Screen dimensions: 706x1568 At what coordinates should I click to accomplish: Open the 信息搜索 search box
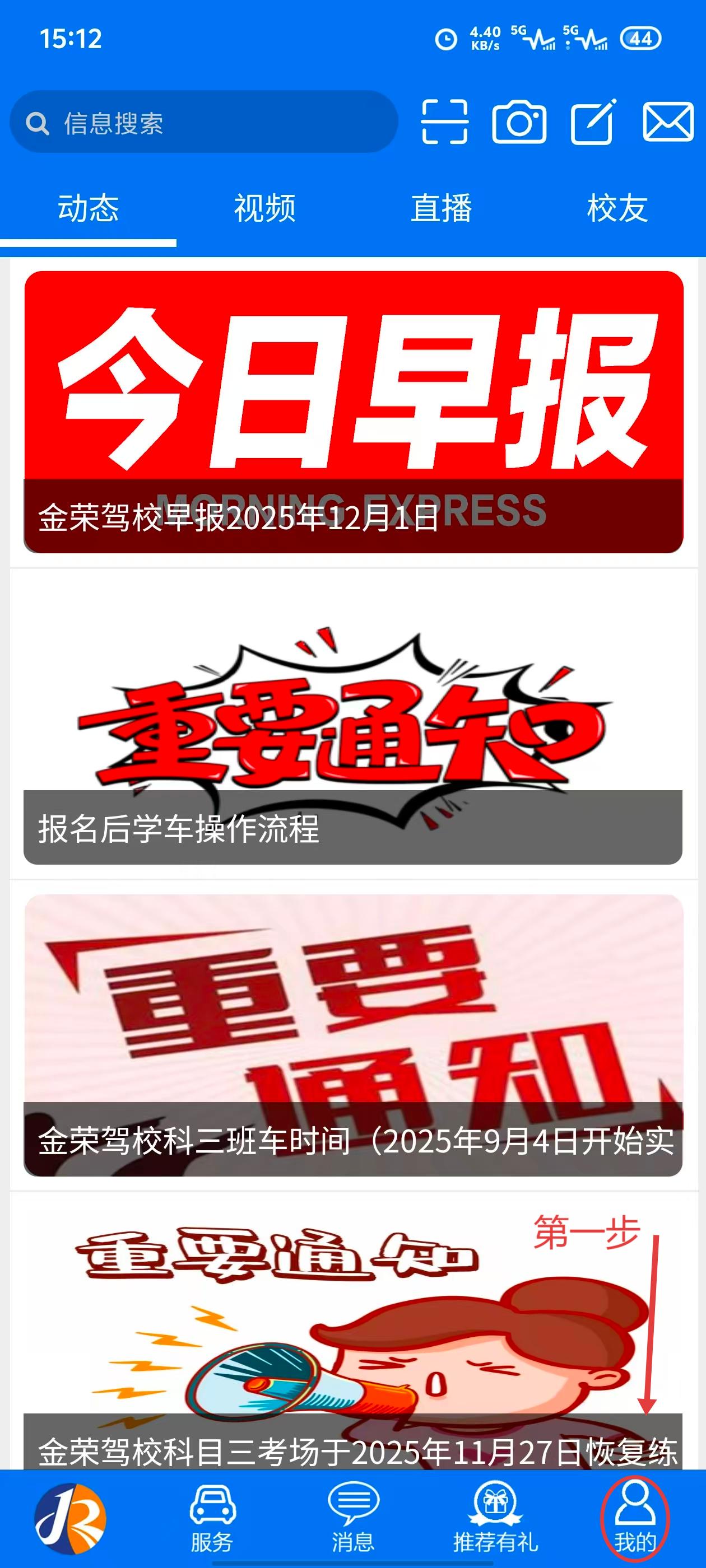(x=204, y=122)
